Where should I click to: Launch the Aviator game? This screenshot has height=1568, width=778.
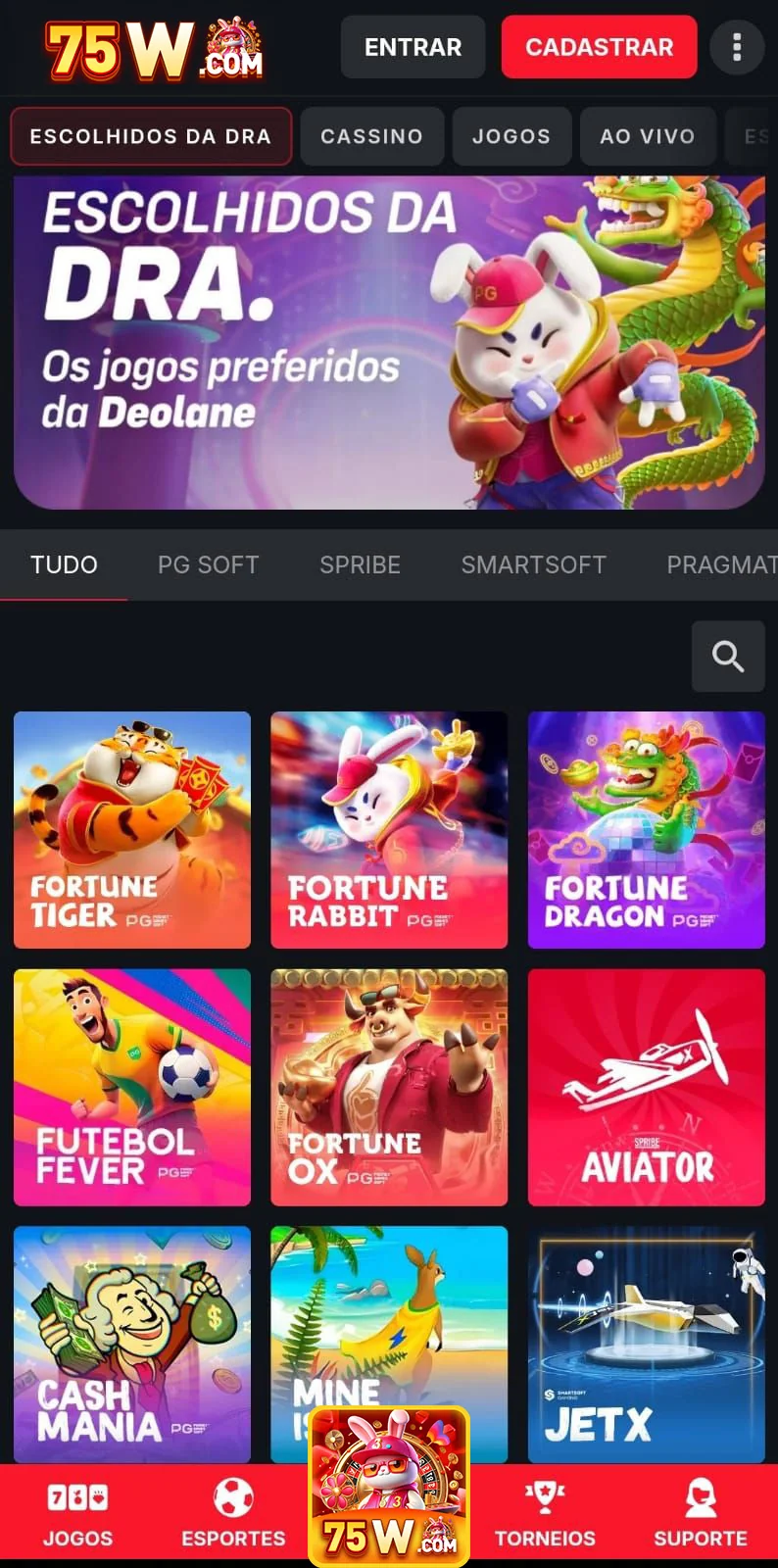point(647,1087)
